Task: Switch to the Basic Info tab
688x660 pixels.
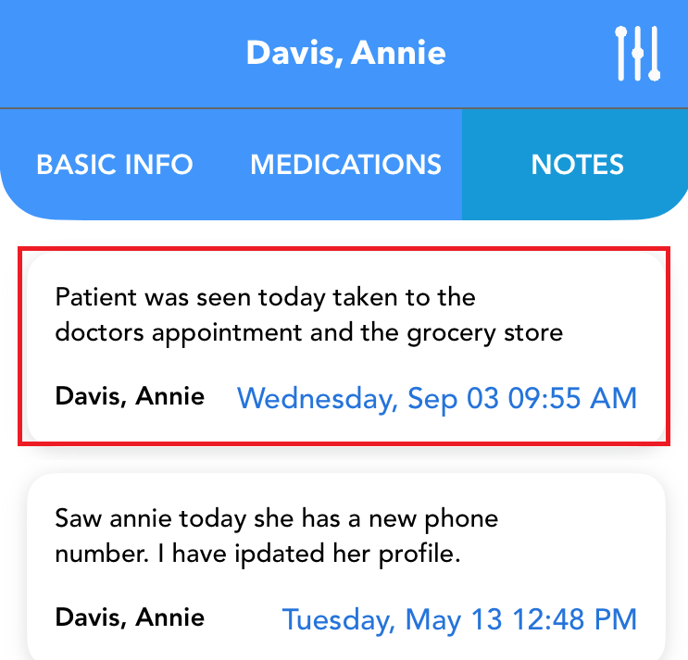Action: [114, 165]
